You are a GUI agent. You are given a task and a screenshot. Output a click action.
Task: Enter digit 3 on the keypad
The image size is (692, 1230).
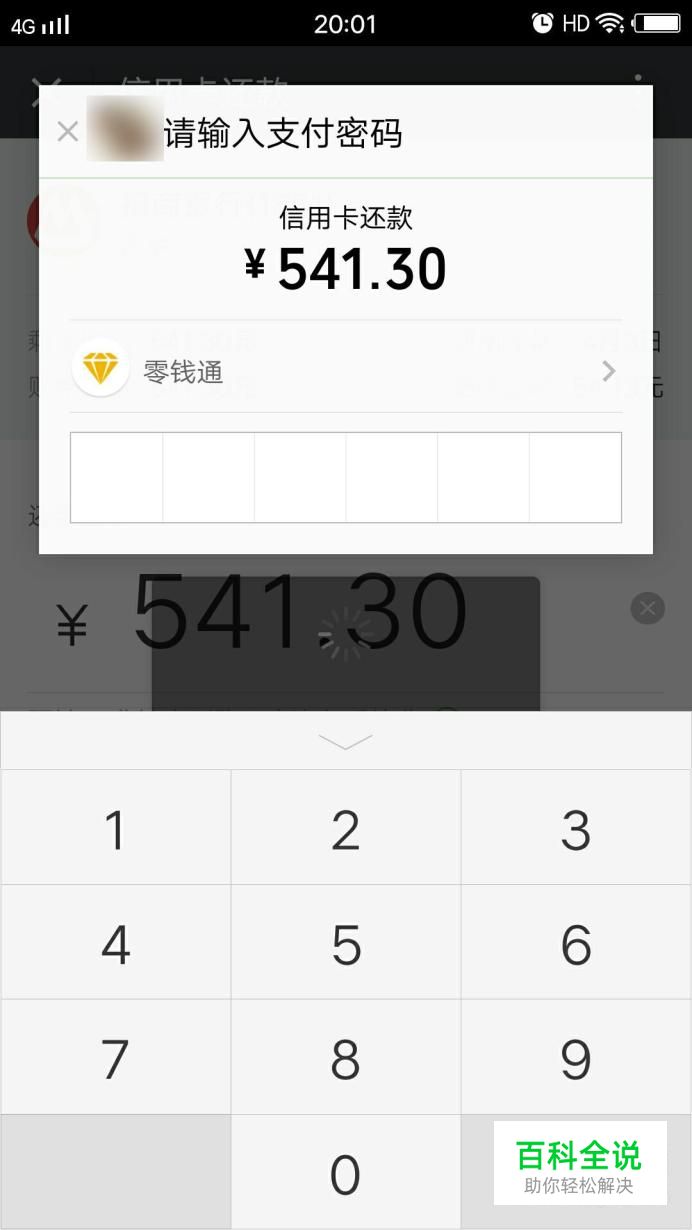pos(576,828)
